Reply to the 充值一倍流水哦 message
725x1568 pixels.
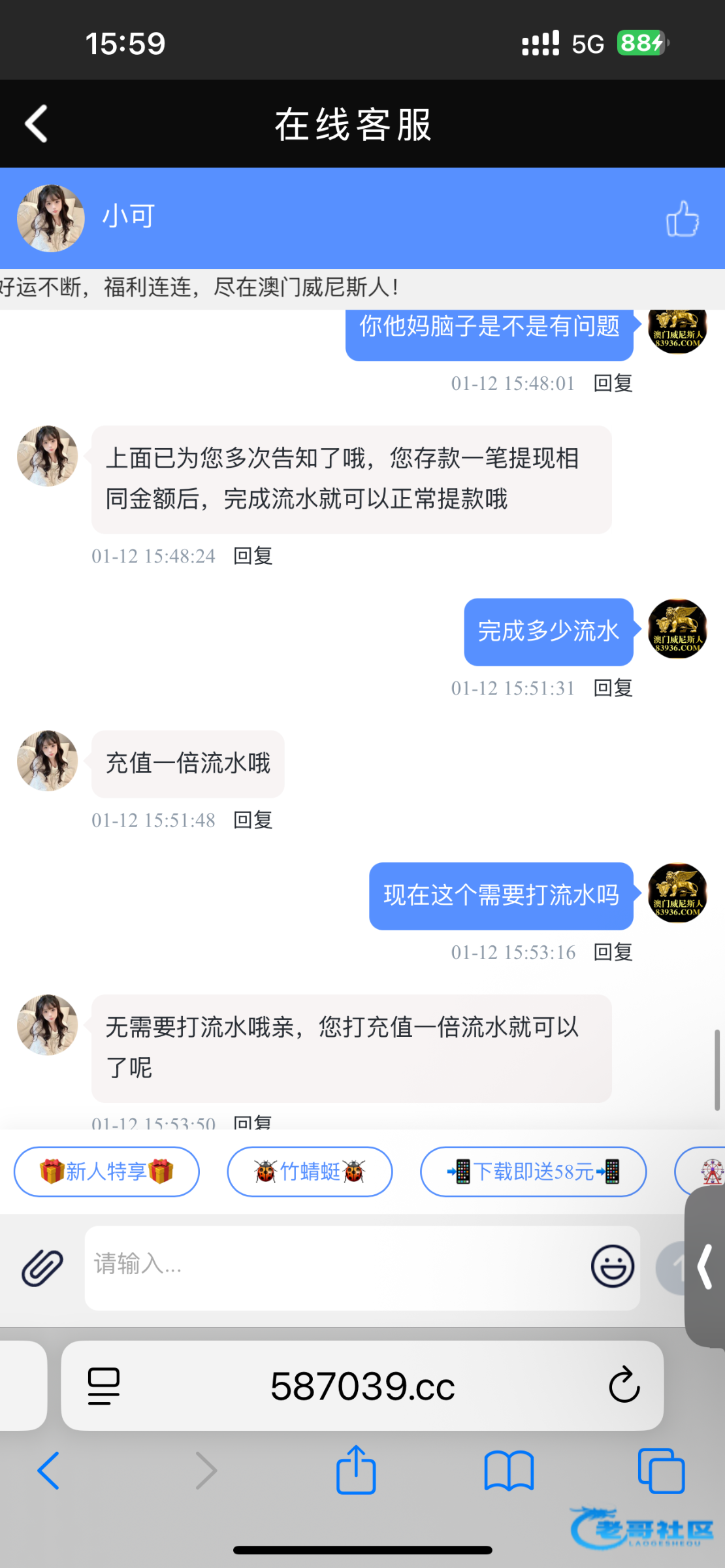point(253,820)
